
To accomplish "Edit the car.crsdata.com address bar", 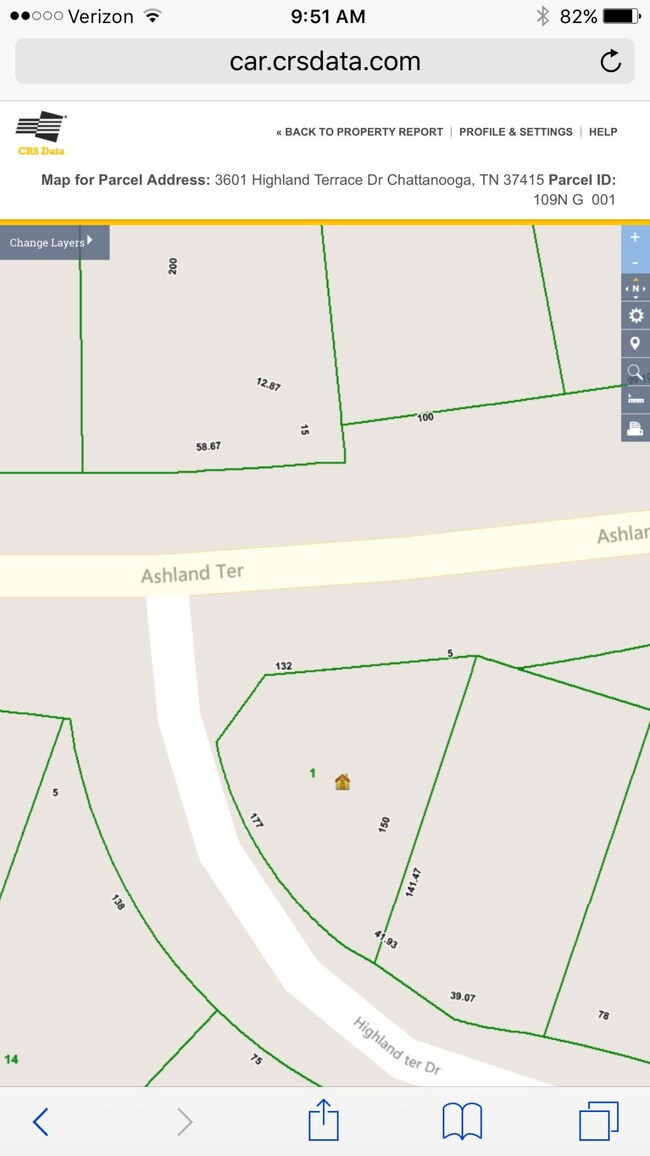I will pos(325,61).
